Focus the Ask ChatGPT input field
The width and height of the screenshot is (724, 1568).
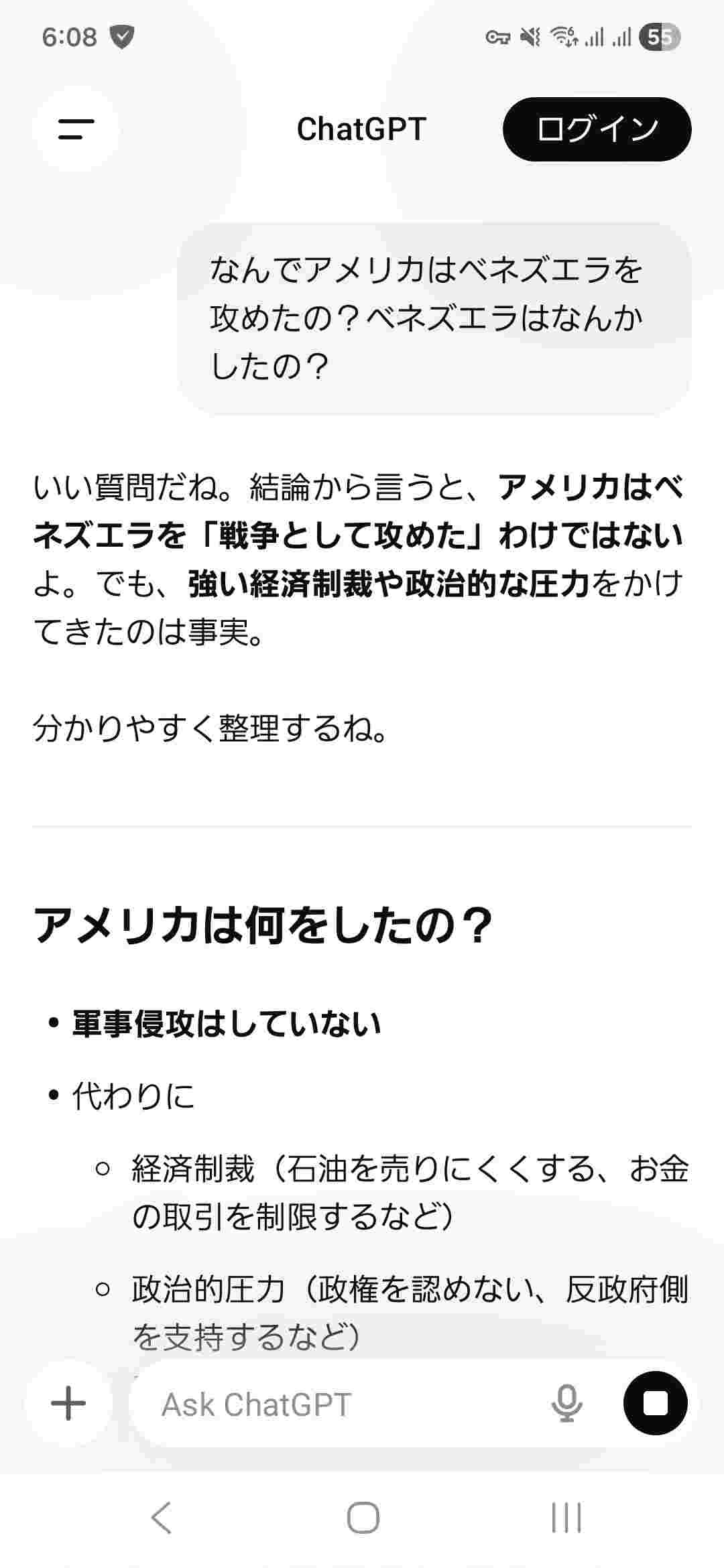click(335, 1404)
